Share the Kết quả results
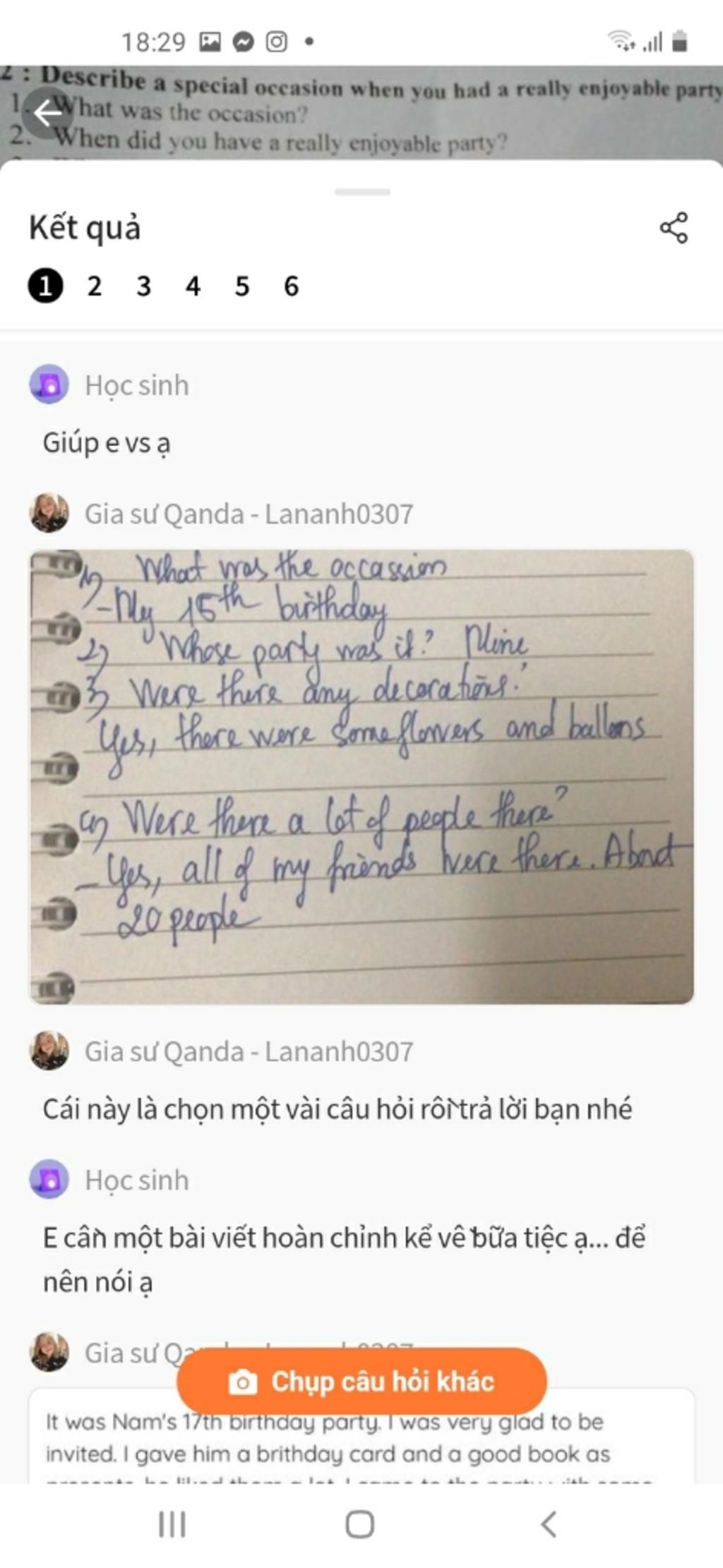The image size is (723, 1568). click(674, 228)
